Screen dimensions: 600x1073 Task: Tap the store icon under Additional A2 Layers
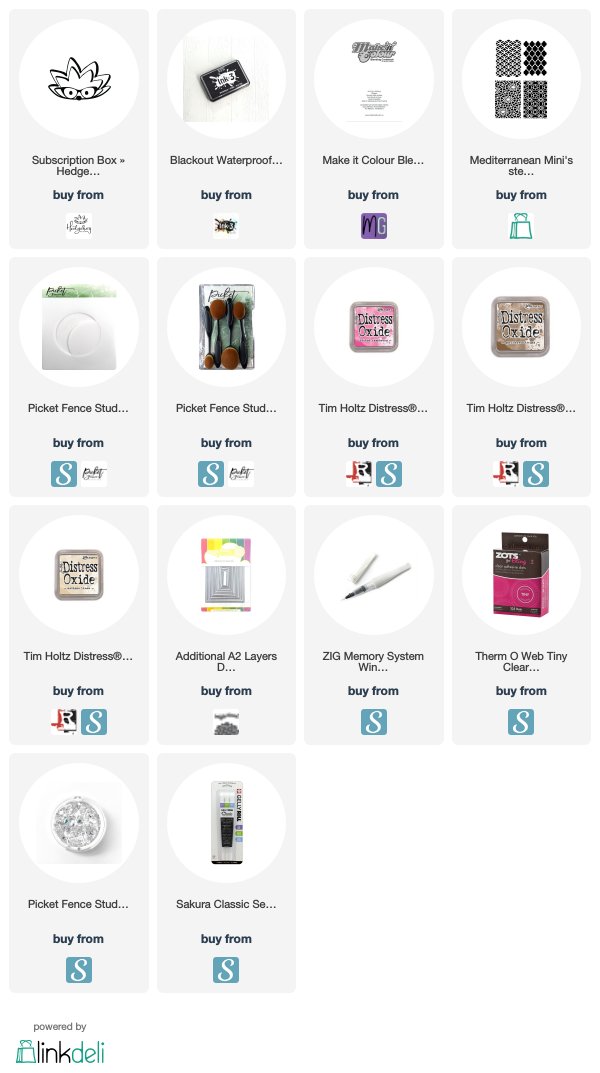pos(226,722)
